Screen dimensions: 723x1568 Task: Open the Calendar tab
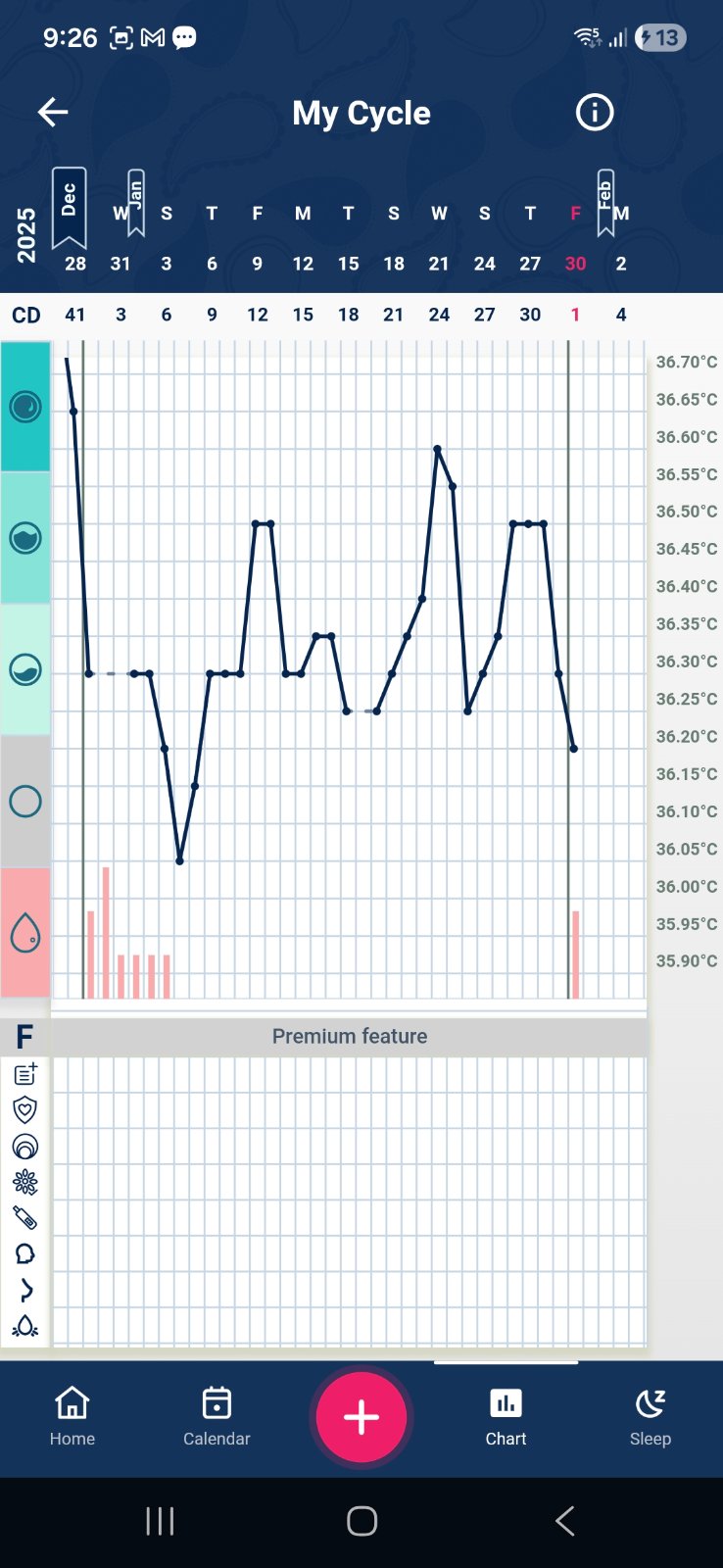(x=217, y=1416)
